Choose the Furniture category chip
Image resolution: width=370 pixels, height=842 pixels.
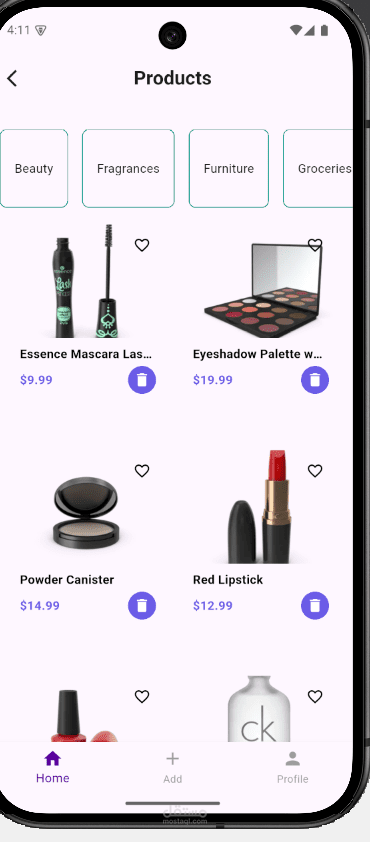[229, 169]
